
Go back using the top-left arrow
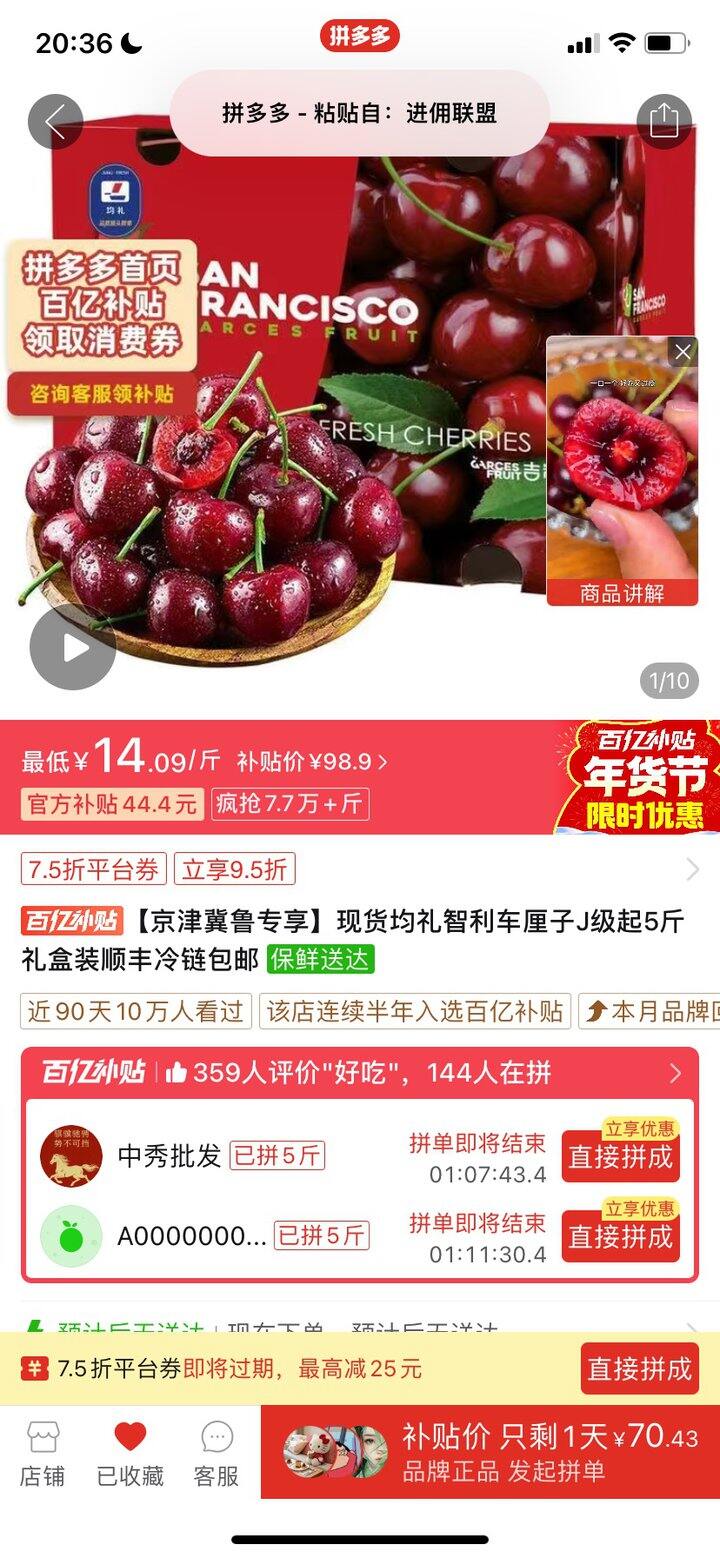(55, 122)
